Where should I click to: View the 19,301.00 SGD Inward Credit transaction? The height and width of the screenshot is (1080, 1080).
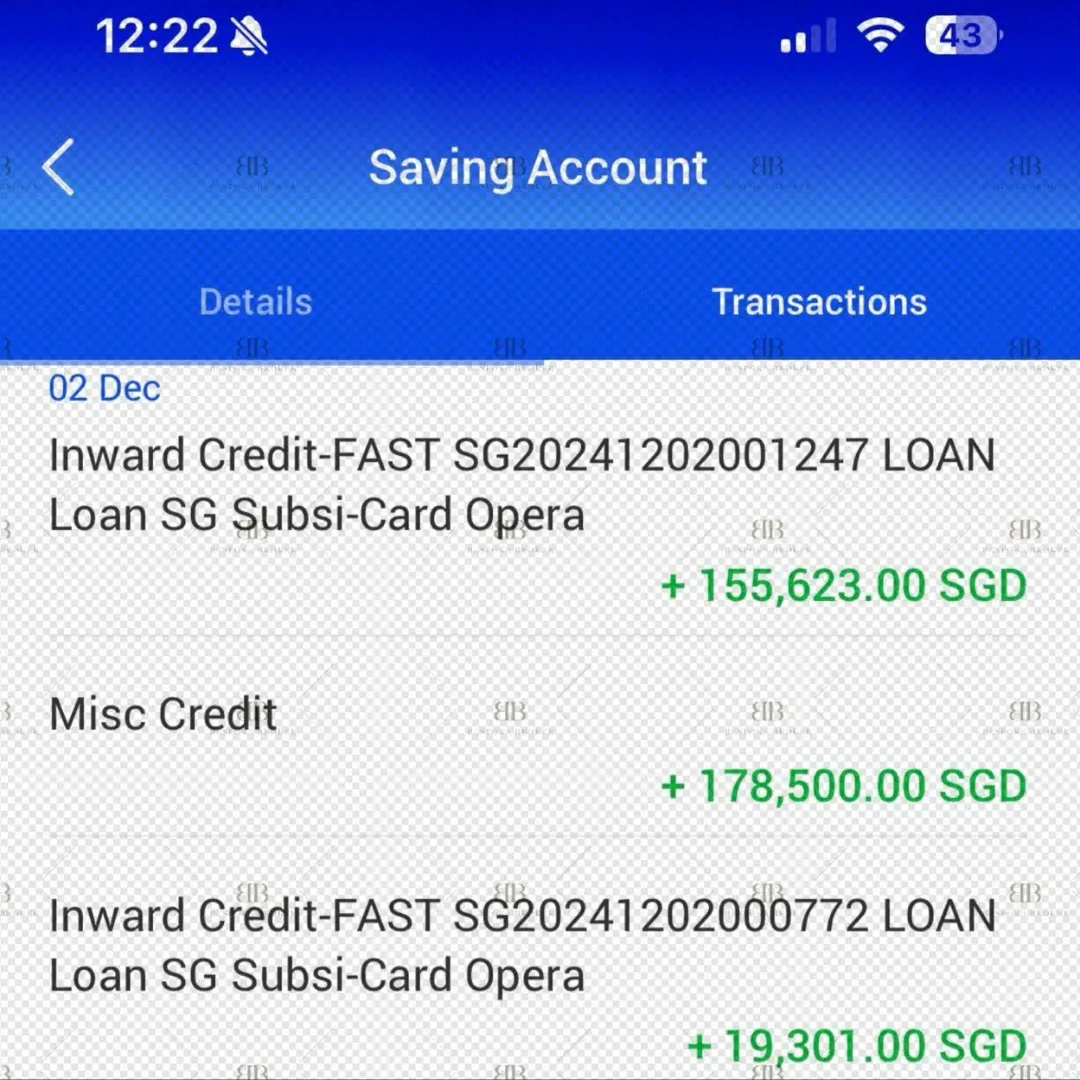(x=520, y=975)
